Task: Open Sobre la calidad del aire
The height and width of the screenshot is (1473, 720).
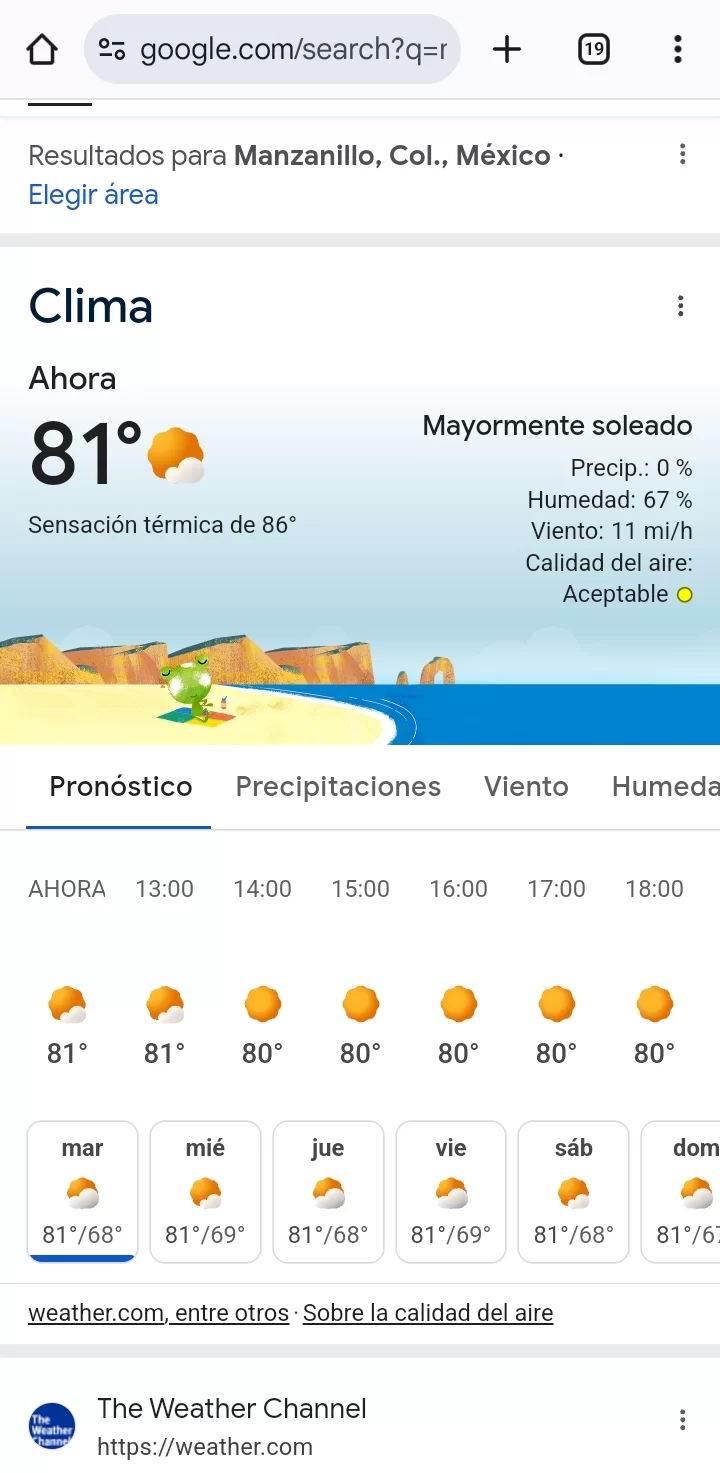Action: [x=428, y=1313]
